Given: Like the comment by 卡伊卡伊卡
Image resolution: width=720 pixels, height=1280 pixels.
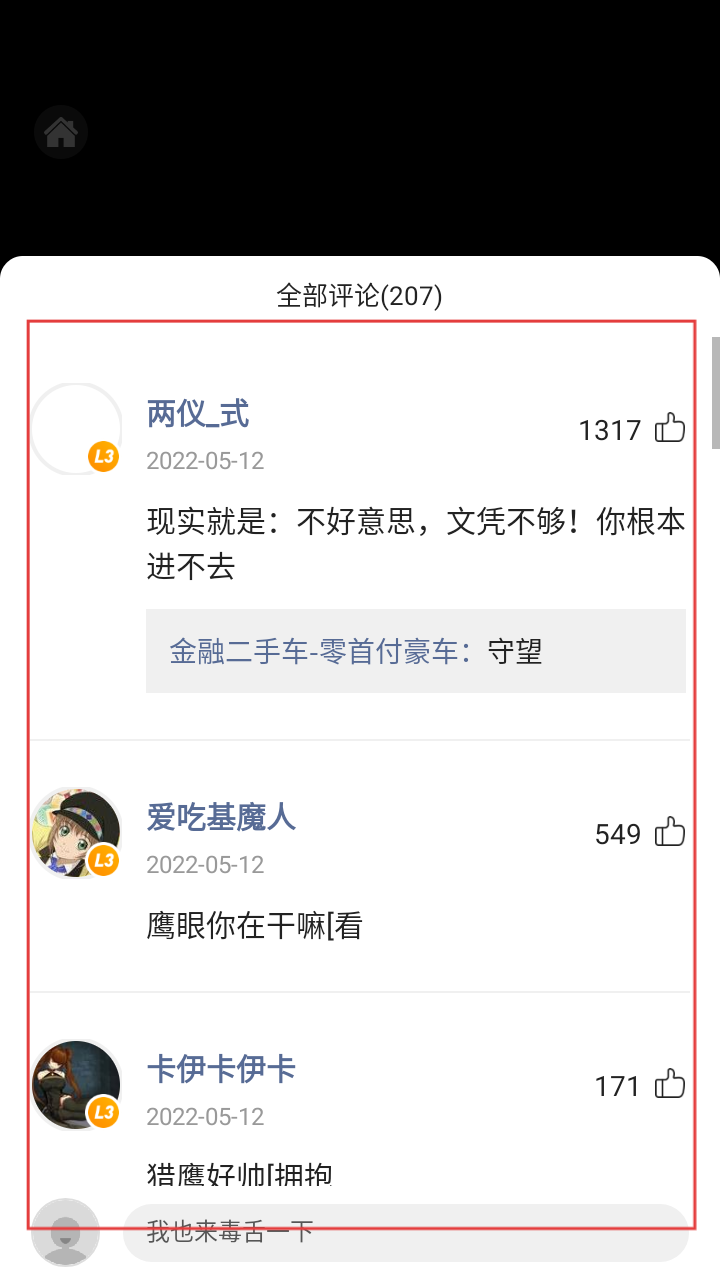Looking at the screenshot, I should tap(670, 1084).
